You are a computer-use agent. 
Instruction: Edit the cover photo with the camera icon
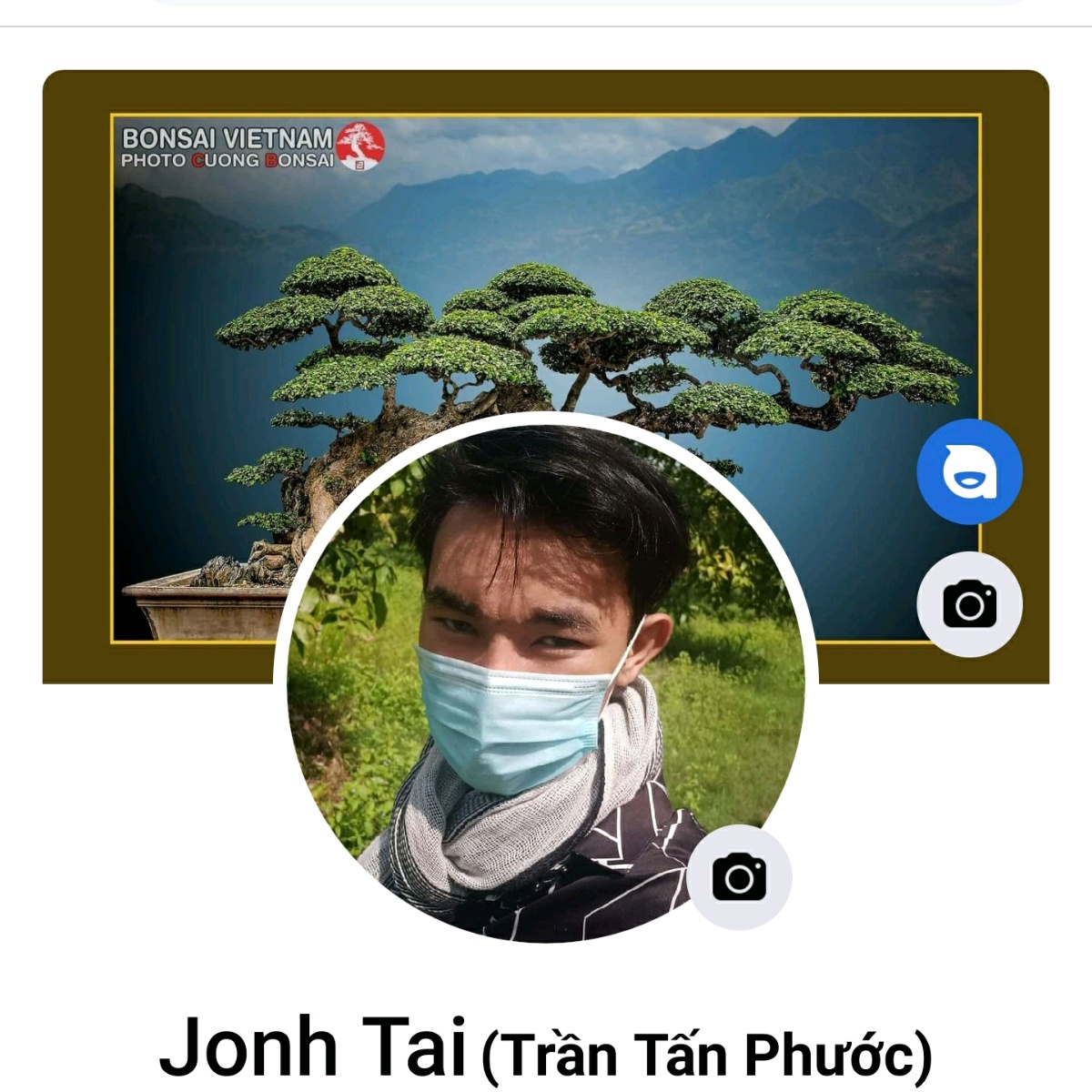coord(969,604)
